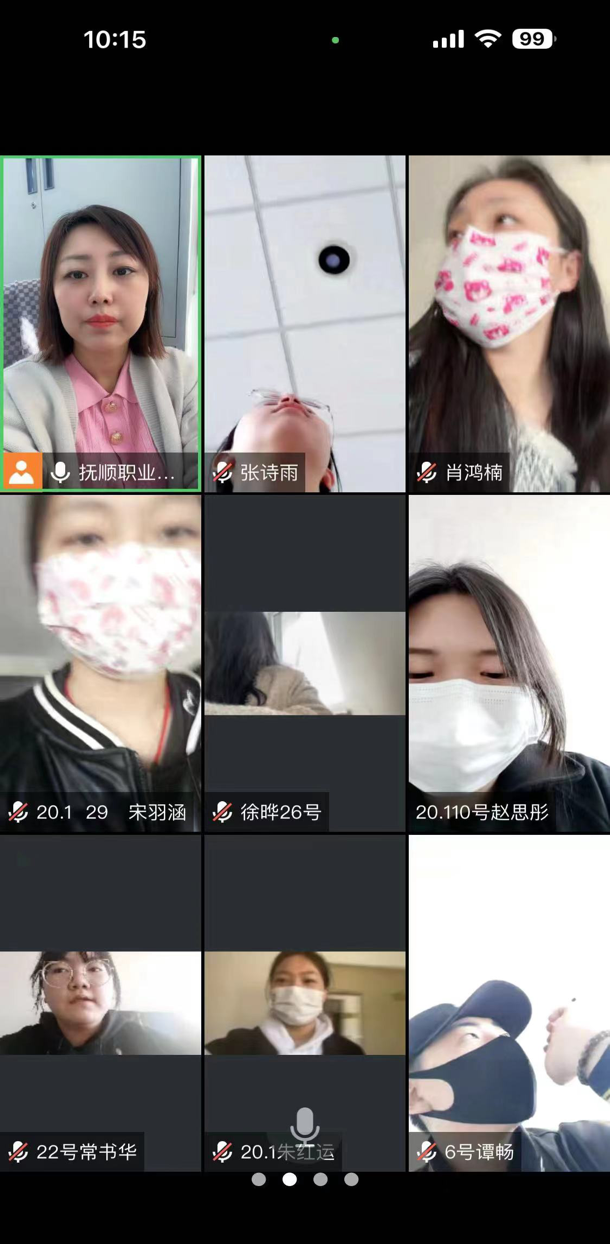Tap the page indicator dots

[305, 1180]
